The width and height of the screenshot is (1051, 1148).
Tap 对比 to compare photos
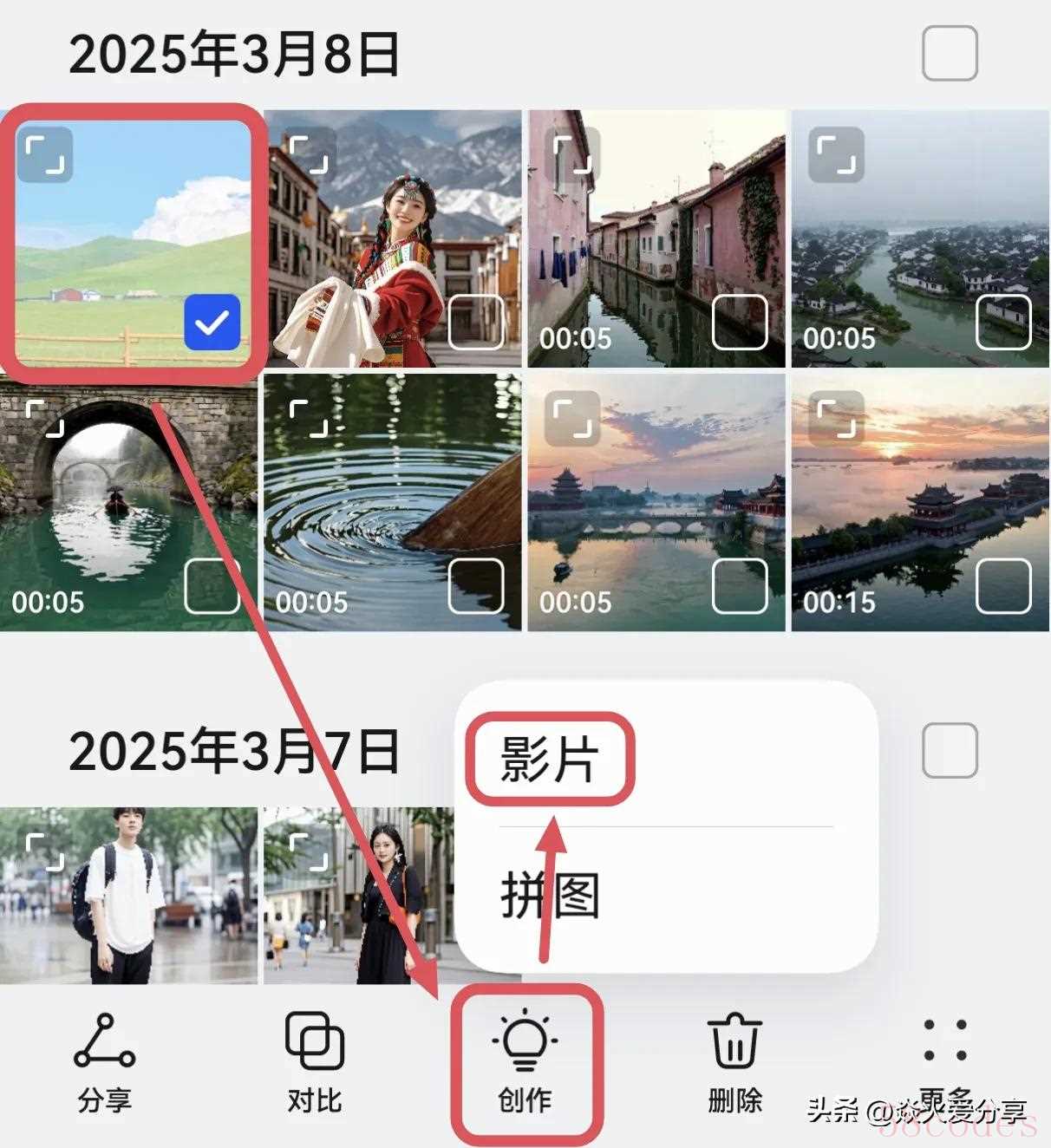pyautogui.click(x=315, y=1063)
